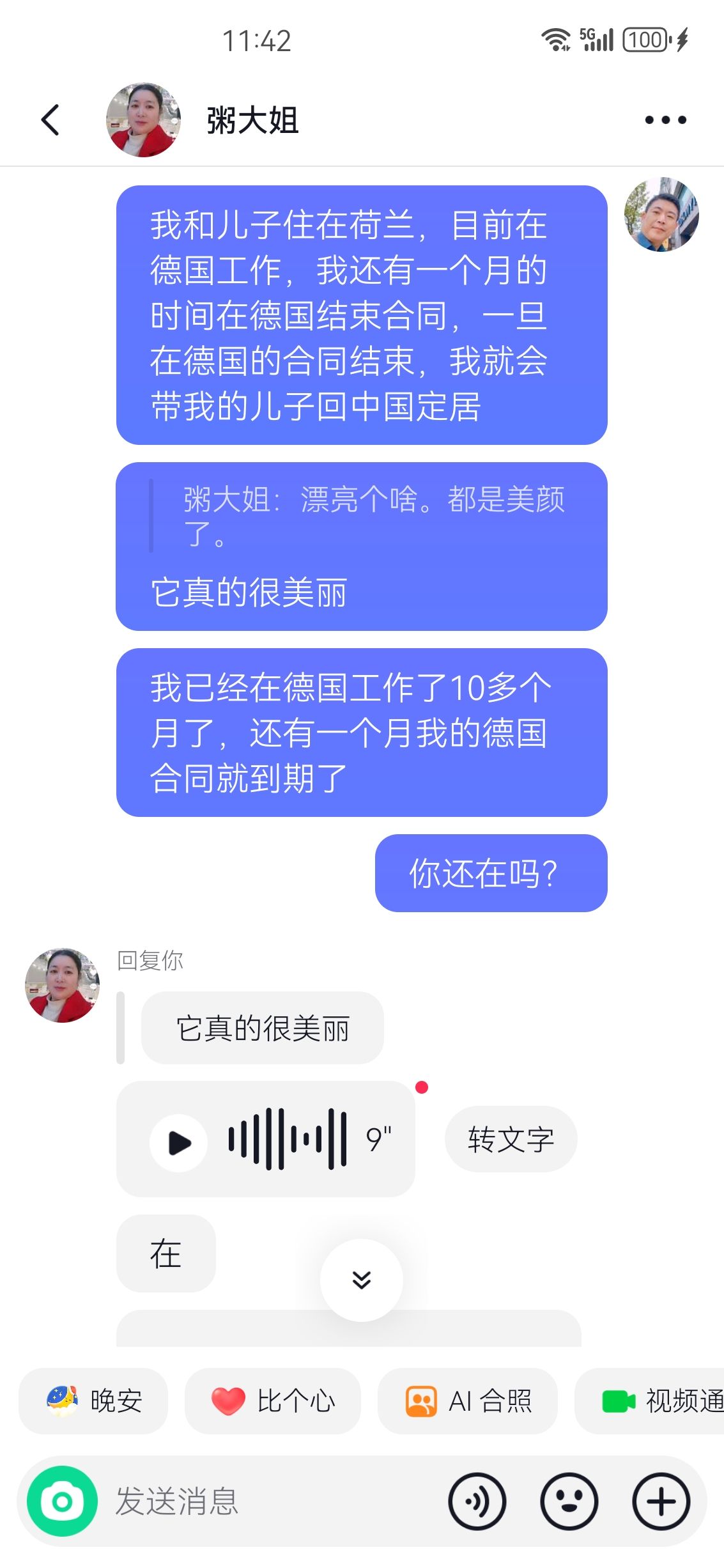Viewport: 724px width, 1568px height.
Task: Go back from the chat
Action: (50, 120)
